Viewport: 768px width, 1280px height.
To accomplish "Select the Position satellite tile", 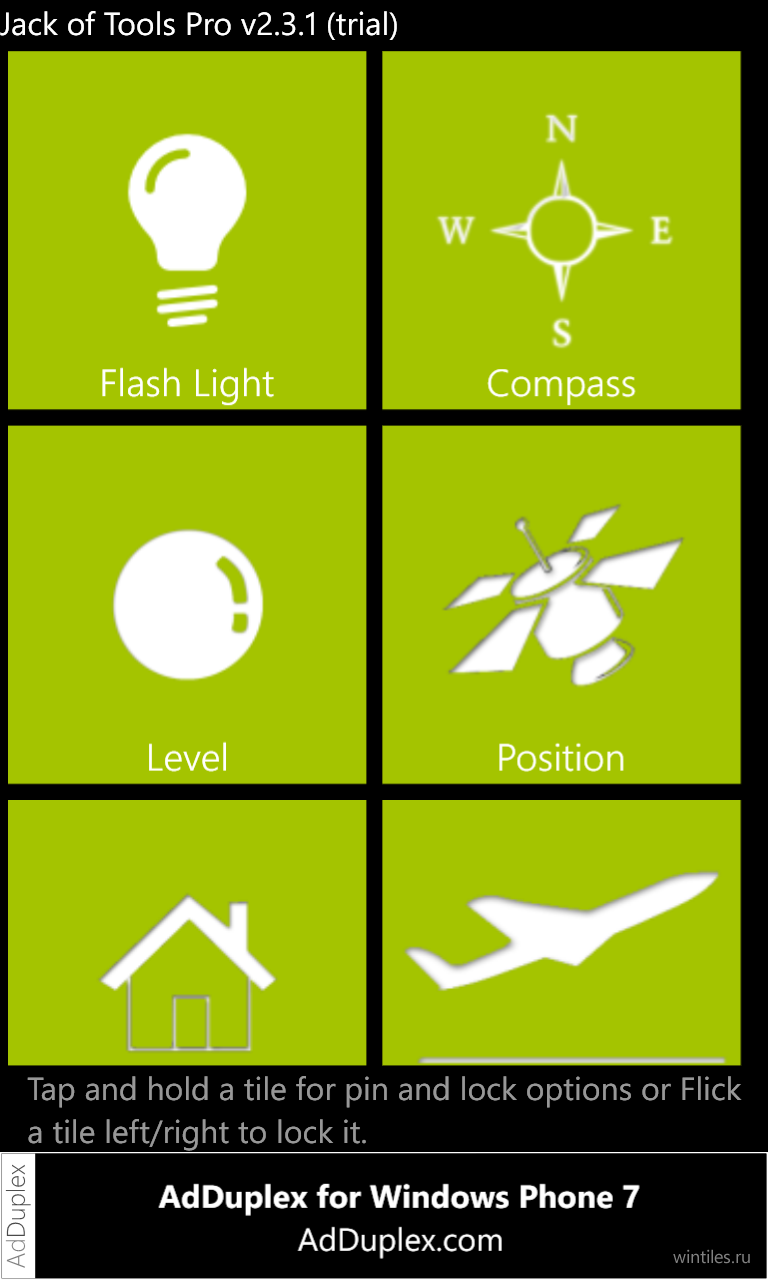I will [x=561, y=604].
